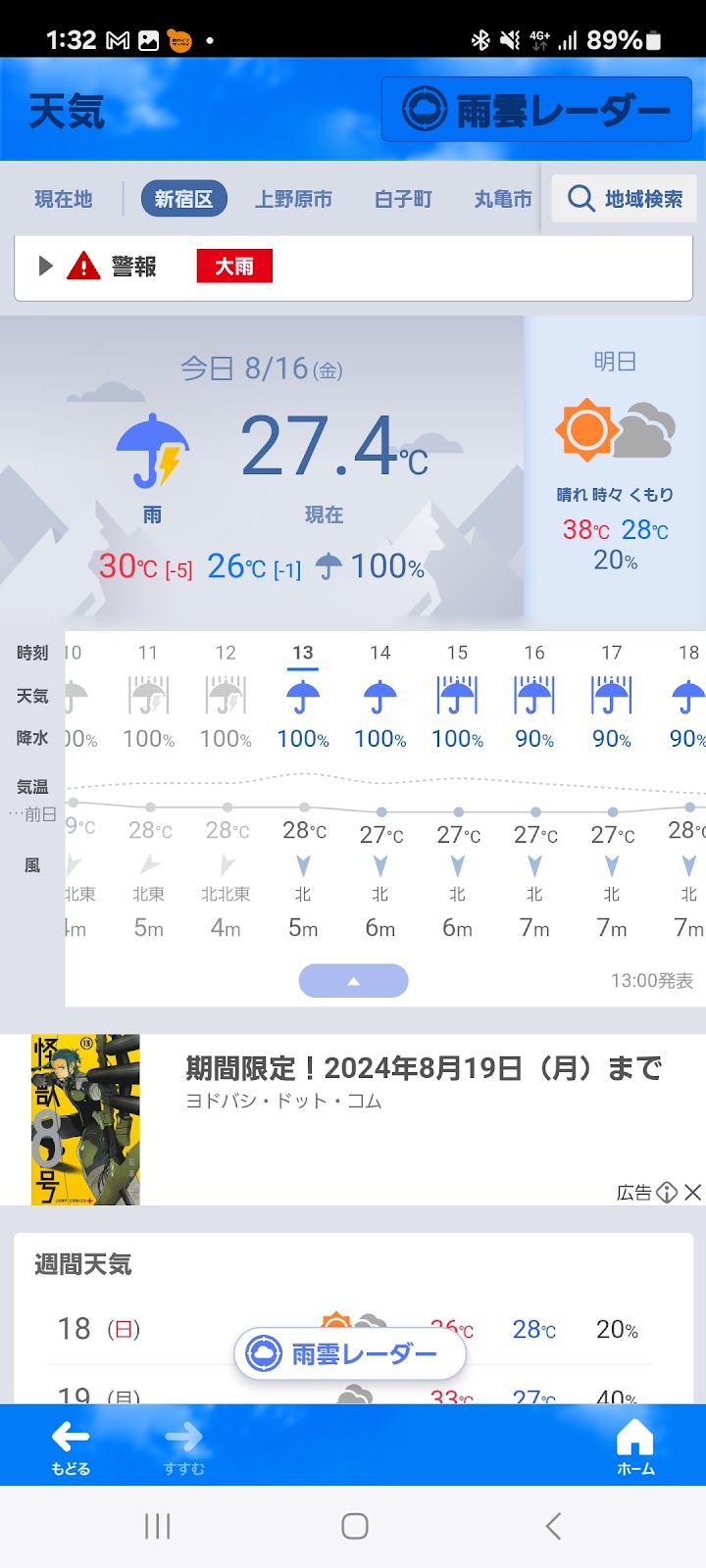Tap the system home button

coord(354,1526)
